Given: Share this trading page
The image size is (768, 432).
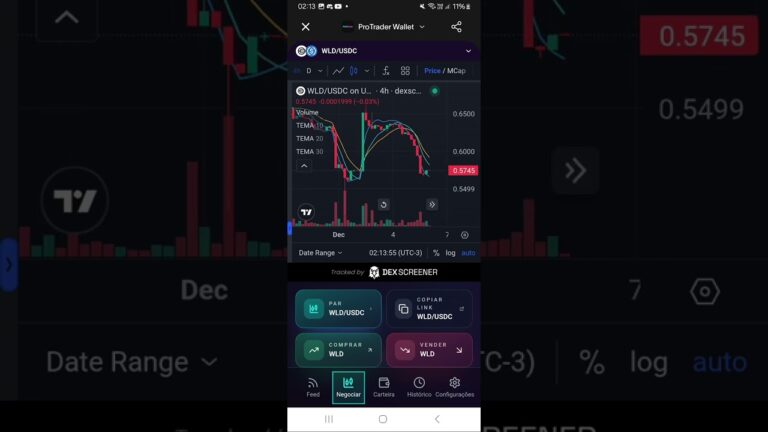Looking at the screenshot, I should (x=457, y=27).
